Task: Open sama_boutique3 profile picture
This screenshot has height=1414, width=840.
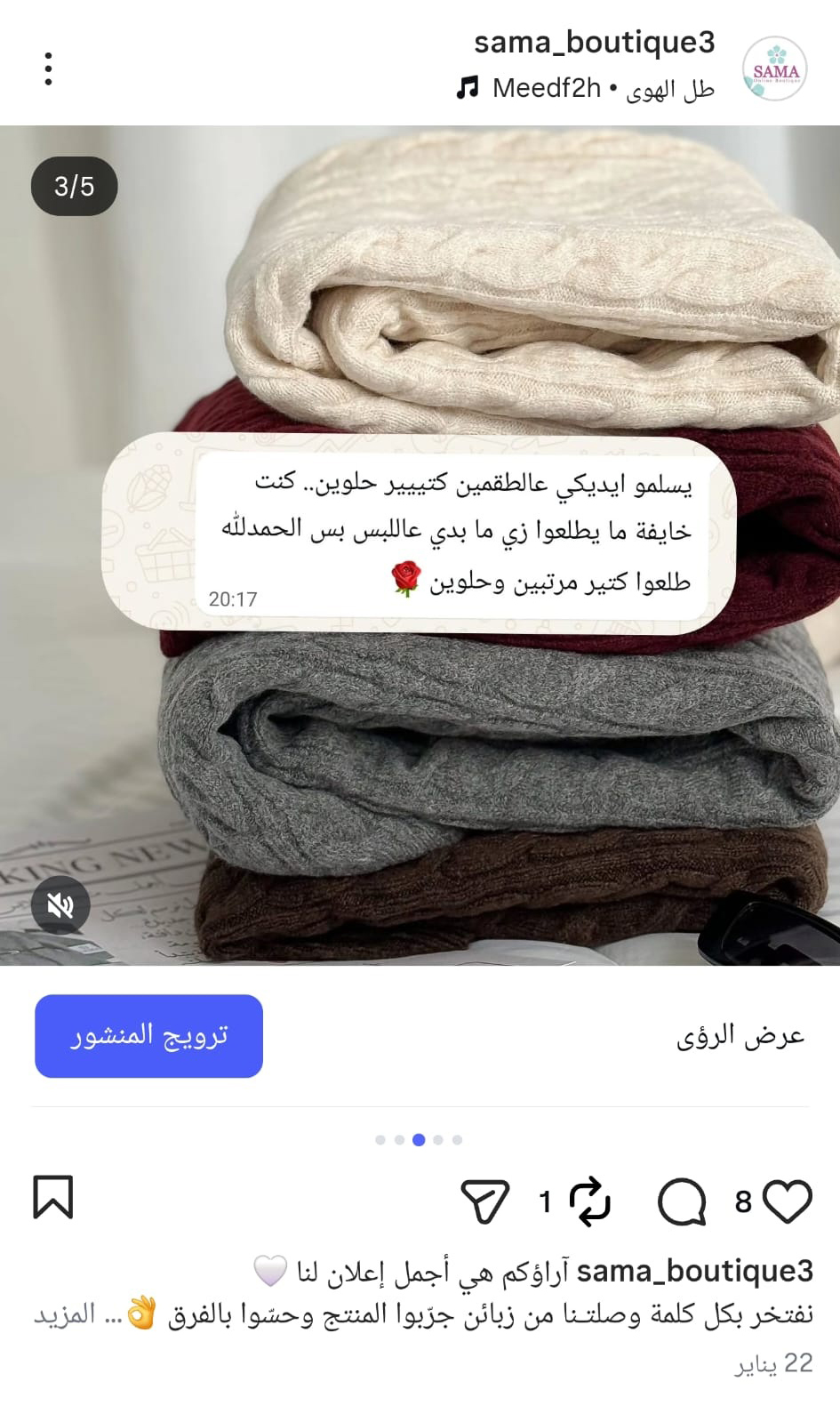Action: (x=774, y=68)
